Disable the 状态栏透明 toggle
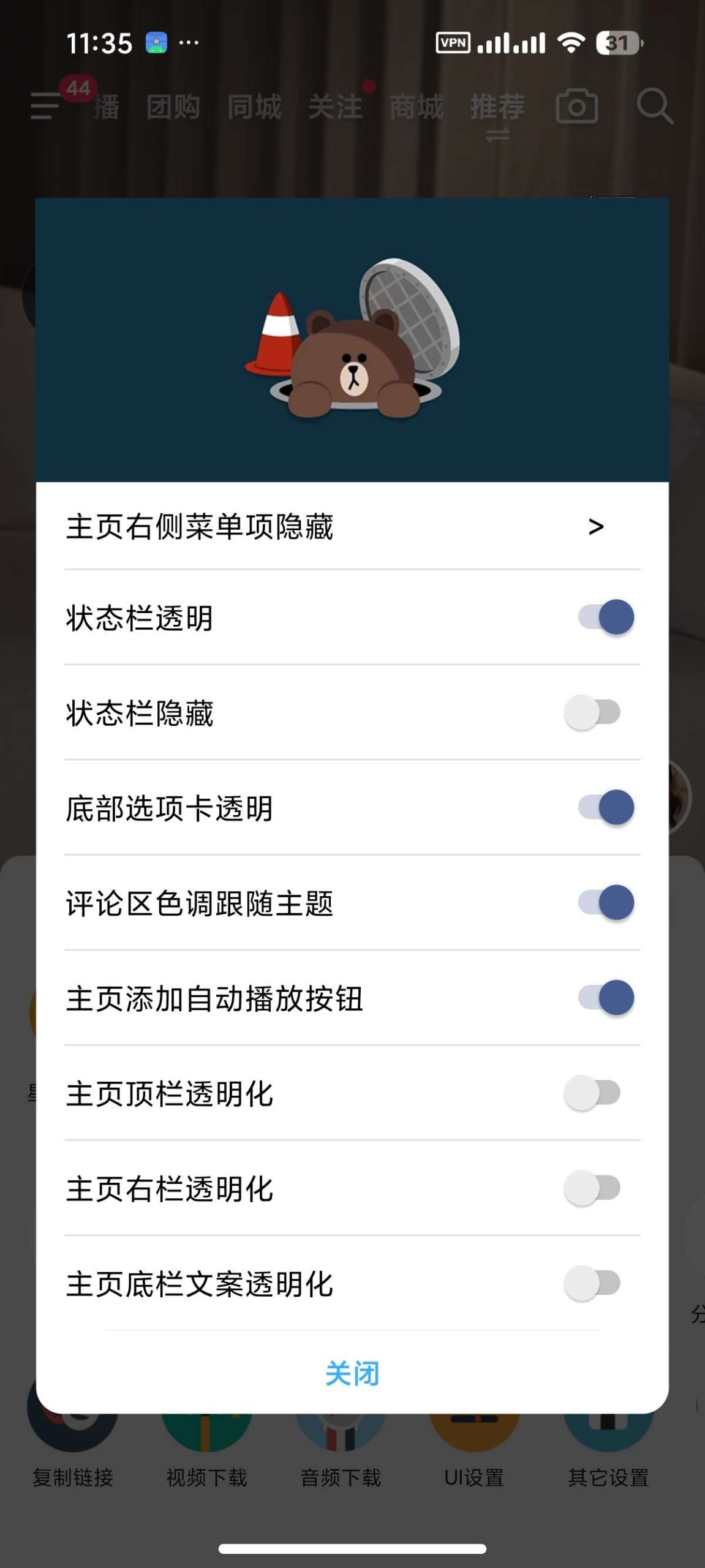705x1568 pixels. [605, 617]
